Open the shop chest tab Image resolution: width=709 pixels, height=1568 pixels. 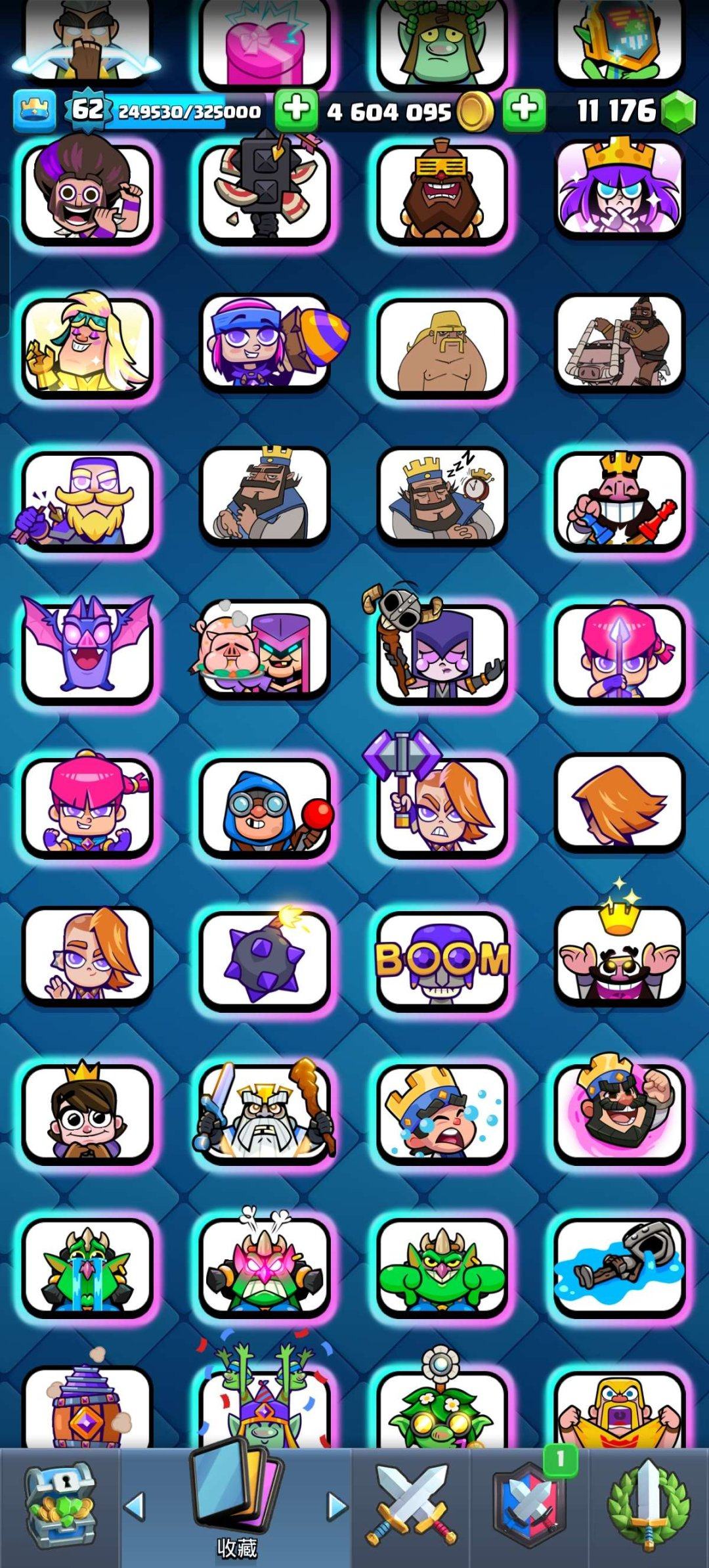59,1509
